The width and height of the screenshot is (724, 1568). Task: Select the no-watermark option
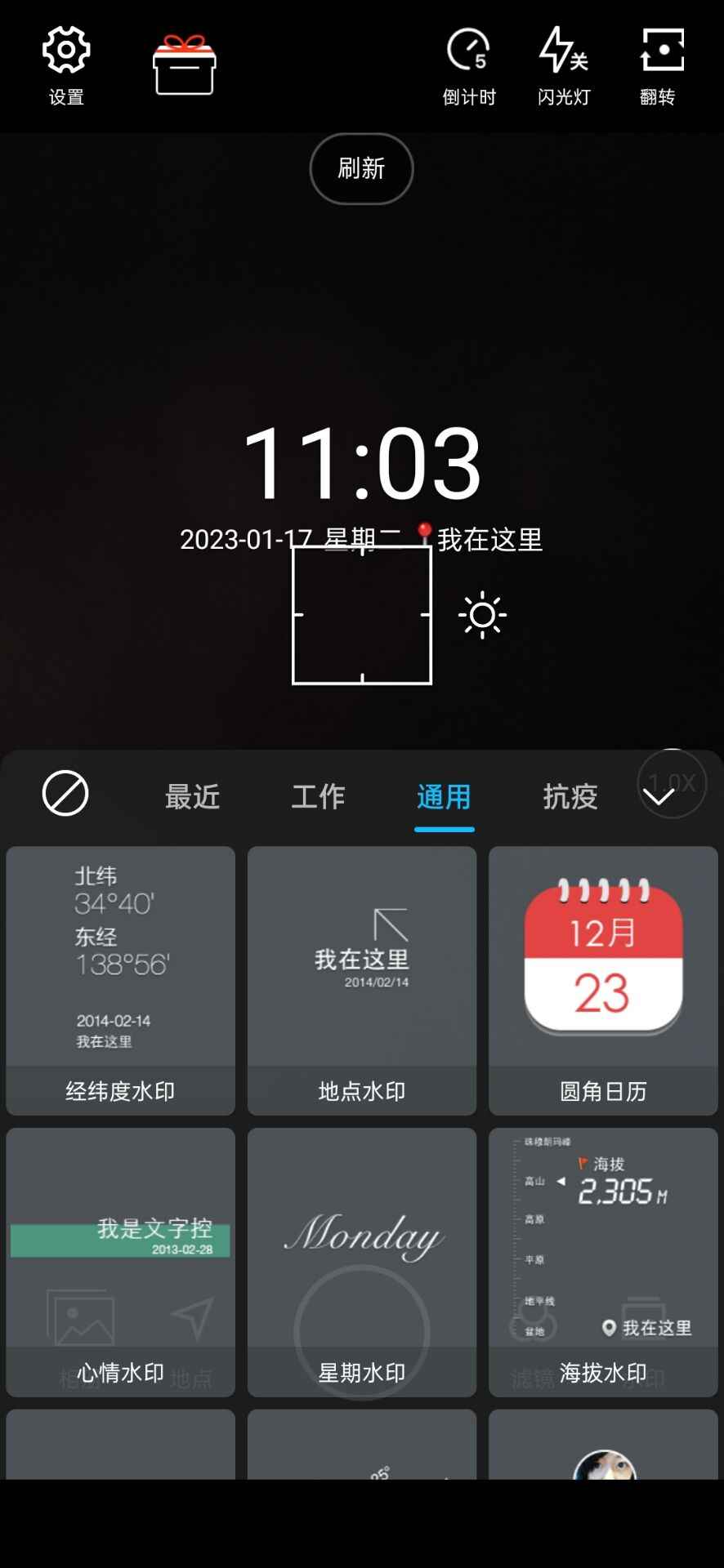coord(65,793)
